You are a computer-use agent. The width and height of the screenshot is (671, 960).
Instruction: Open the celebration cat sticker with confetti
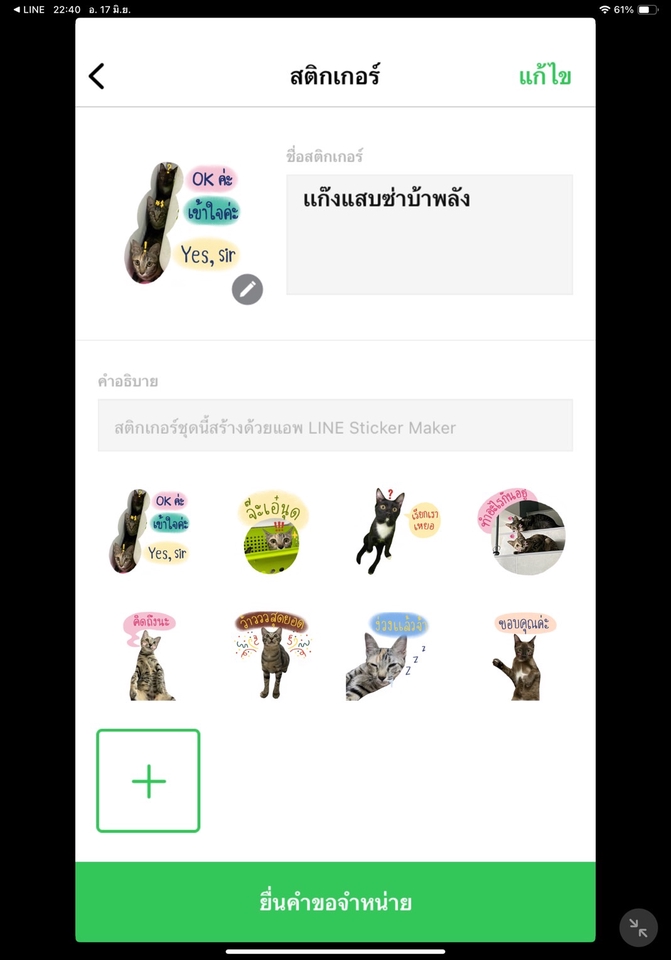272,655
